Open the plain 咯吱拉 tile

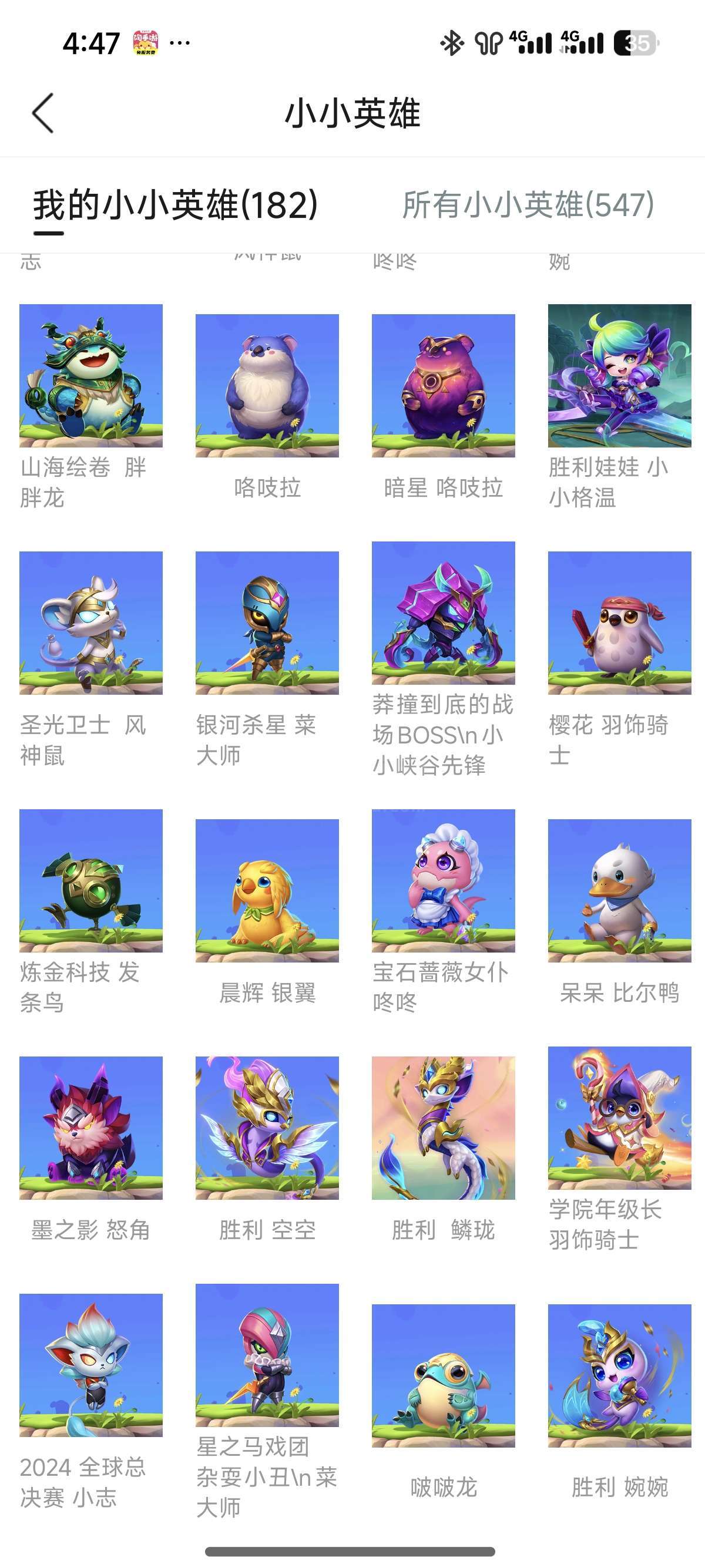tap(267, 386)
